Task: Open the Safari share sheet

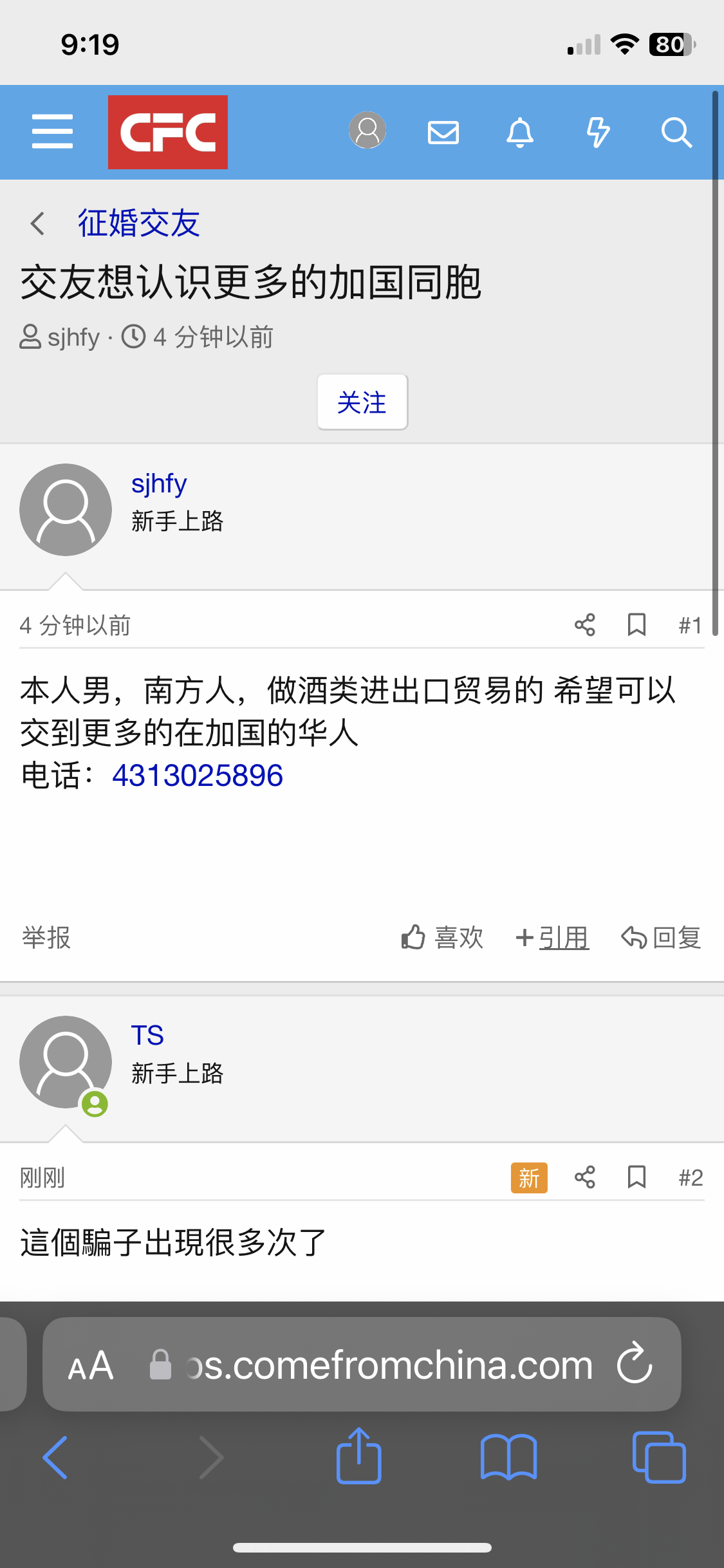Action: pos(358,1457)
